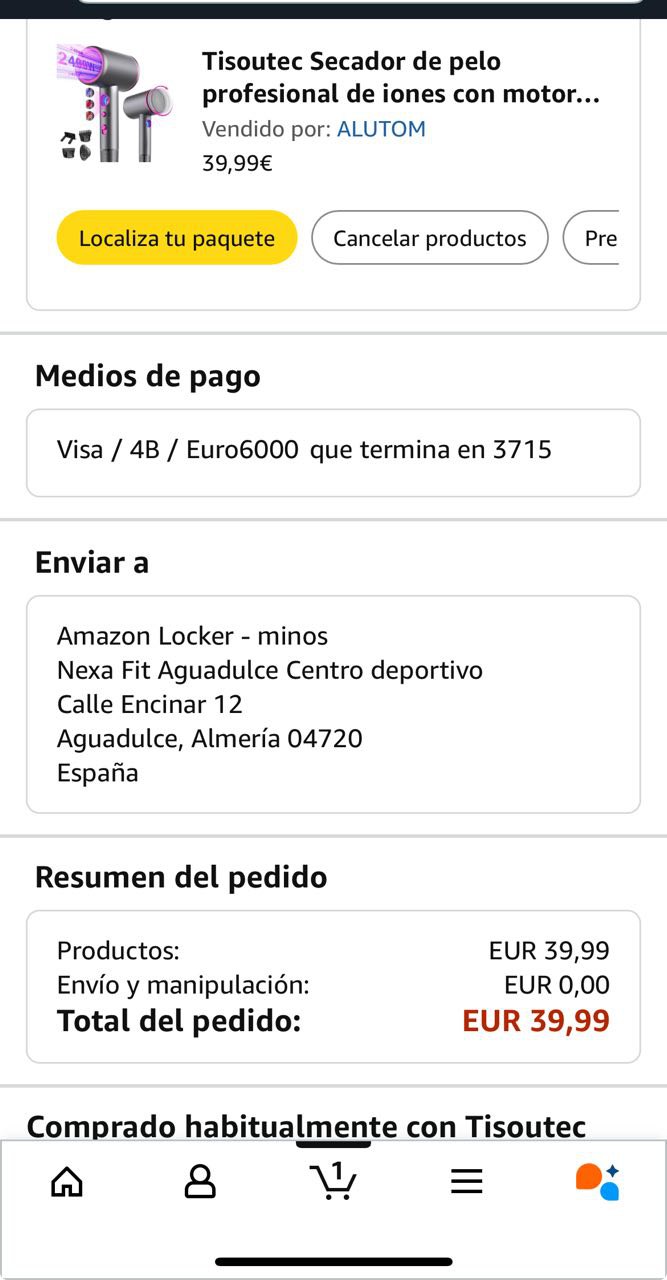The height and width of the screenshot is (1280, 667).
Task: Open the shopping cart tab
Action: coord(333,1180)
